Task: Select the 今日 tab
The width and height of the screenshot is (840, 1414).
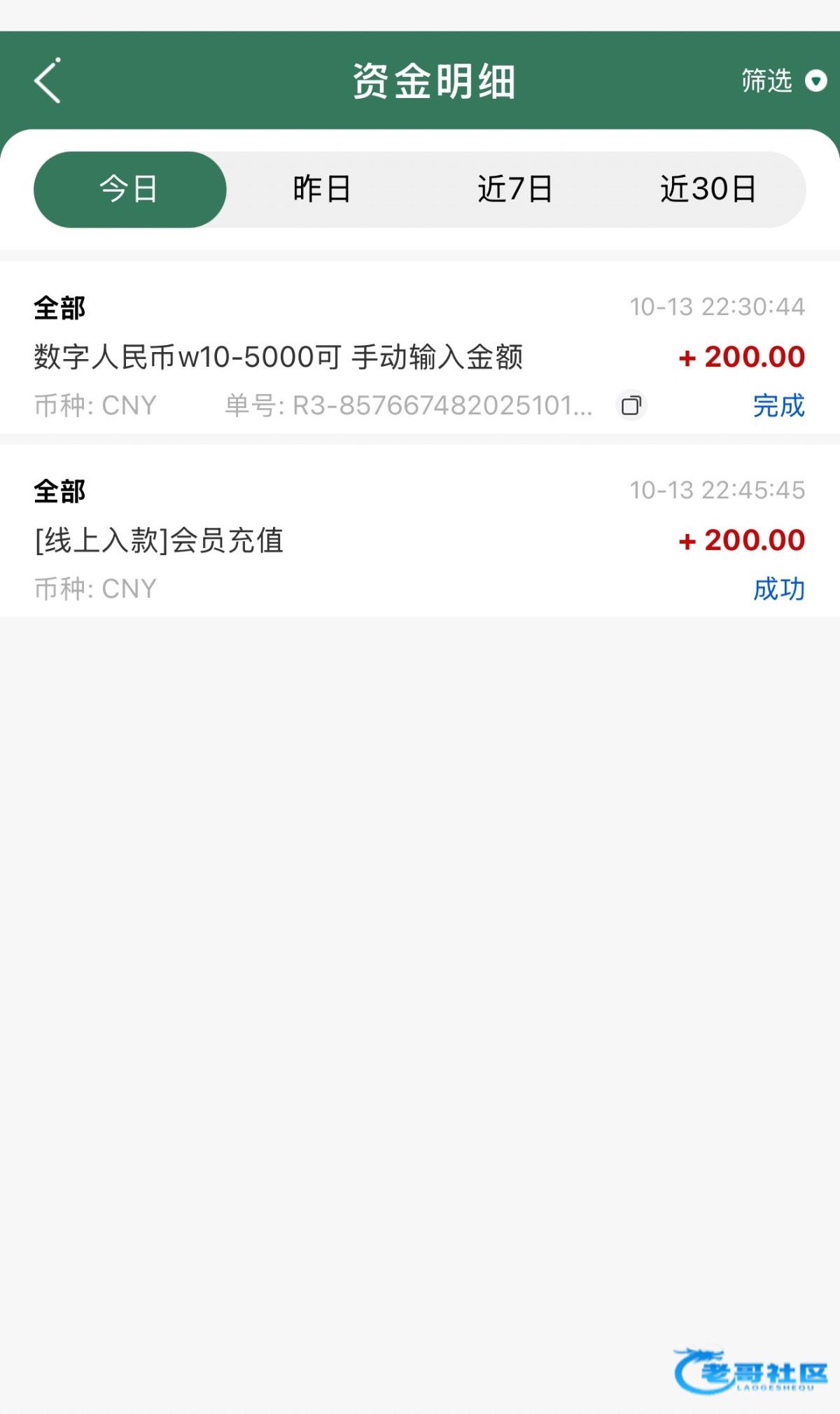Action: click(x=129, y=189)
